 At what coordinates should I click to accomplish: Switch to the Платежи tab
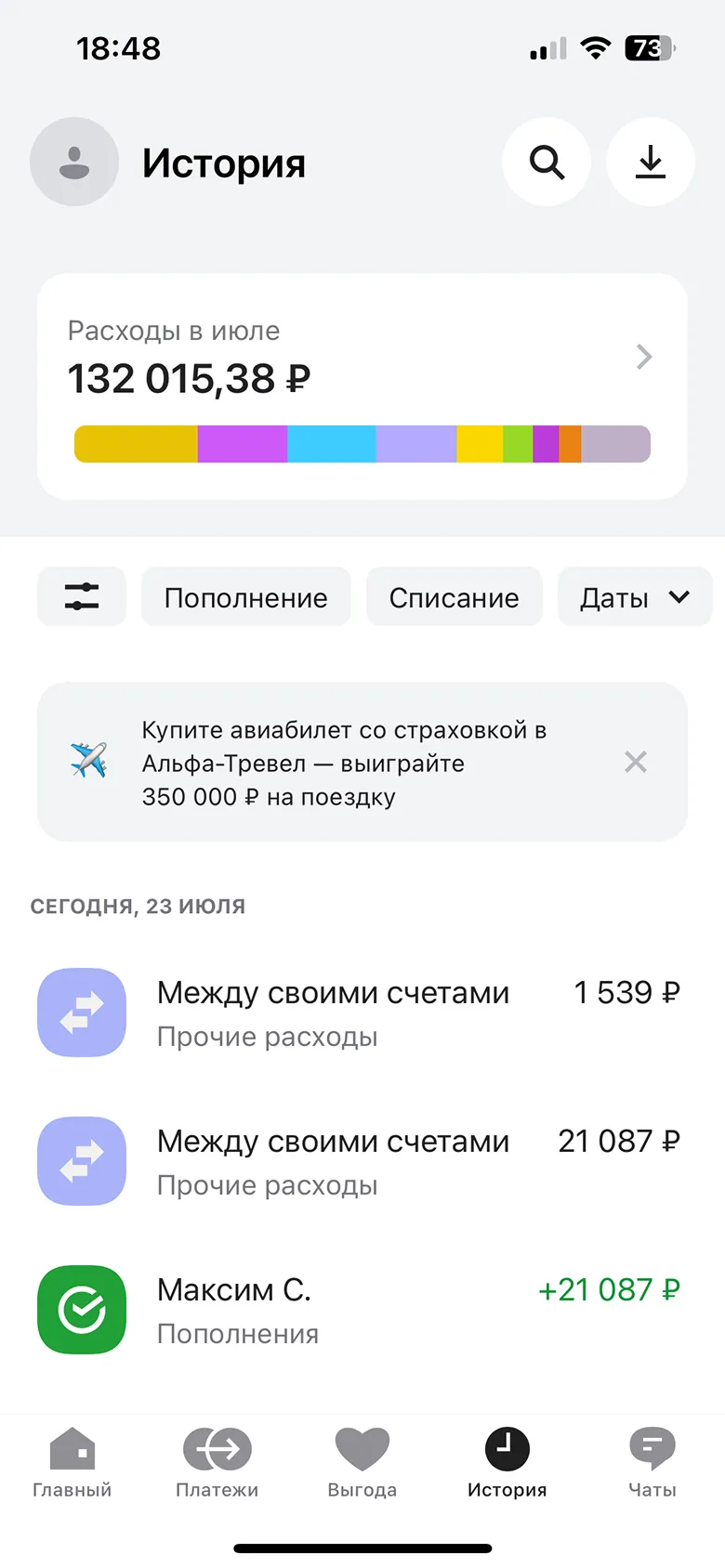[x=217, y=1464]
